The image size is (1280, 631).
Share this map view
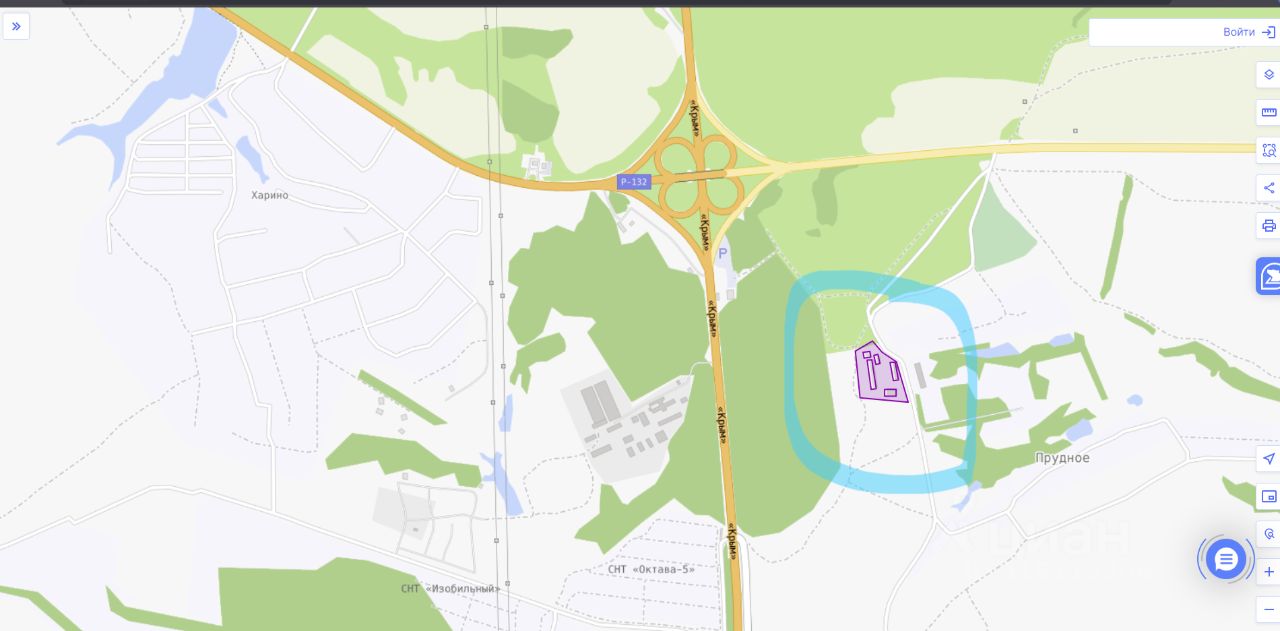coord(1269,188)
